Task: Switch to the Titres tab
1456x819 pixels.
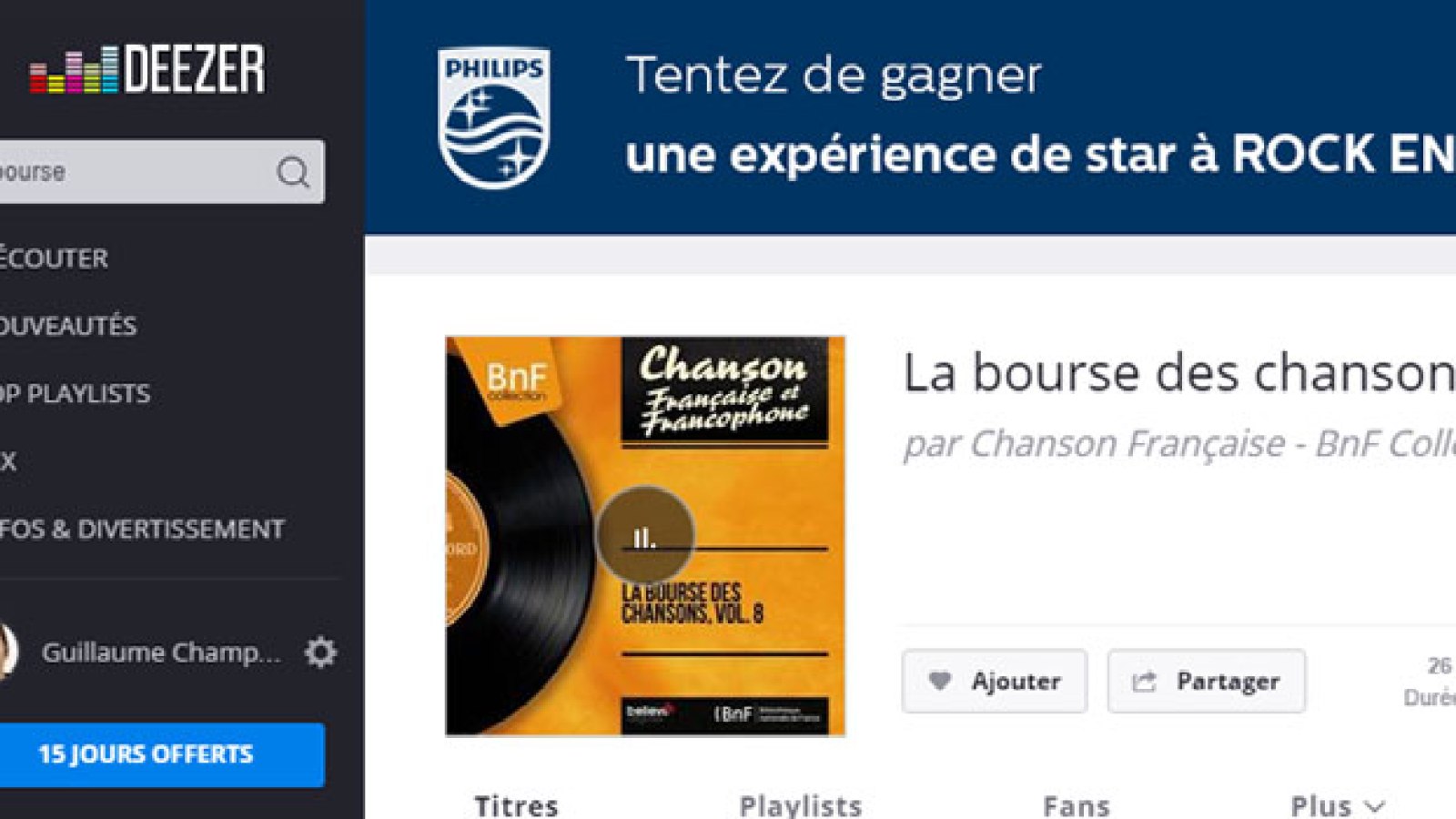Action: coord(516,805)
